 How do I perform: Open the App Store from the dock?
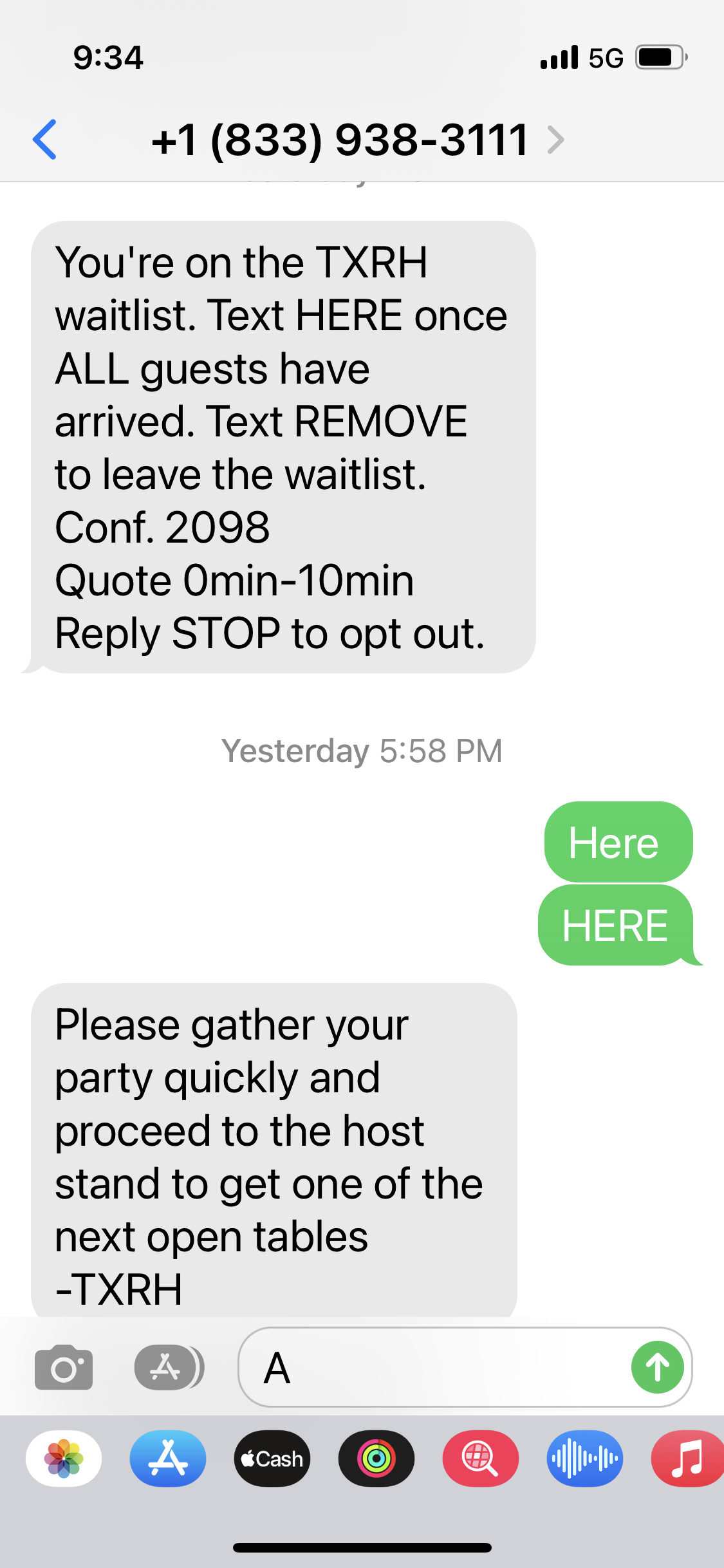pyautogui.click(x=167, y=1459)
